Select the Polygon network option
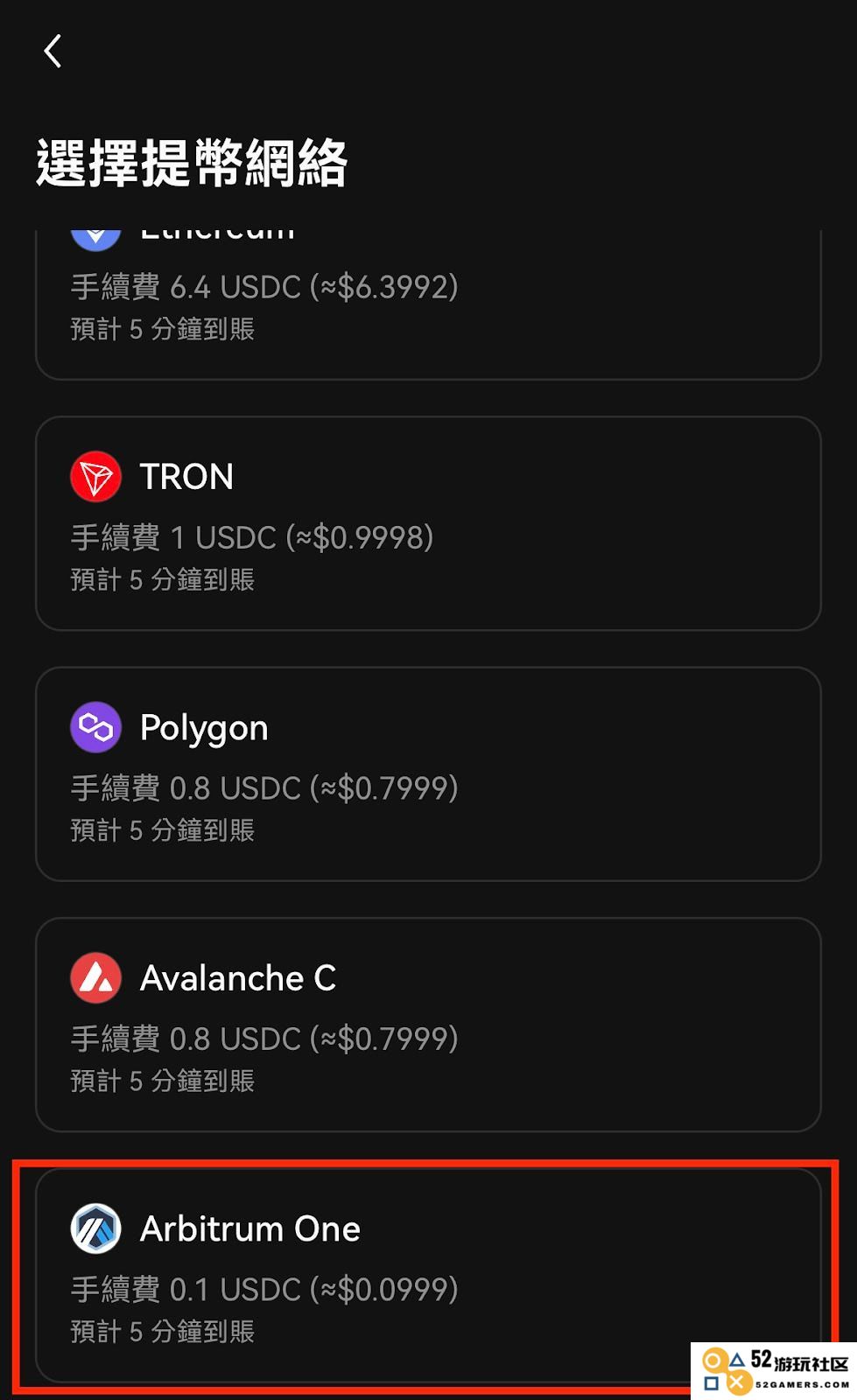This screenshot has height=1400, width=857. tap(428, 773)
